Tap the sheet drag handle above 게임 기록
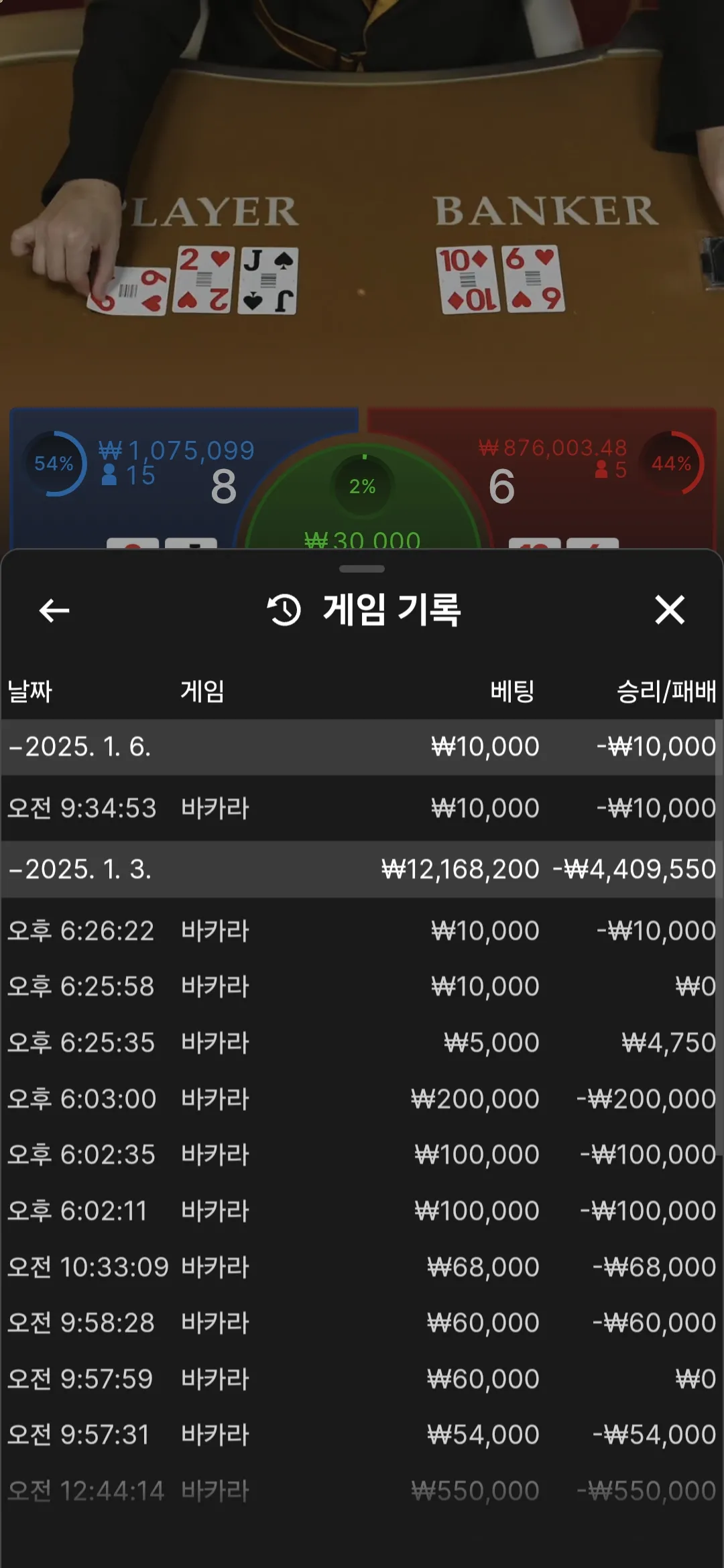This screenshot has width=724, height=1568. pyautogui.click(x=362, y=569)
